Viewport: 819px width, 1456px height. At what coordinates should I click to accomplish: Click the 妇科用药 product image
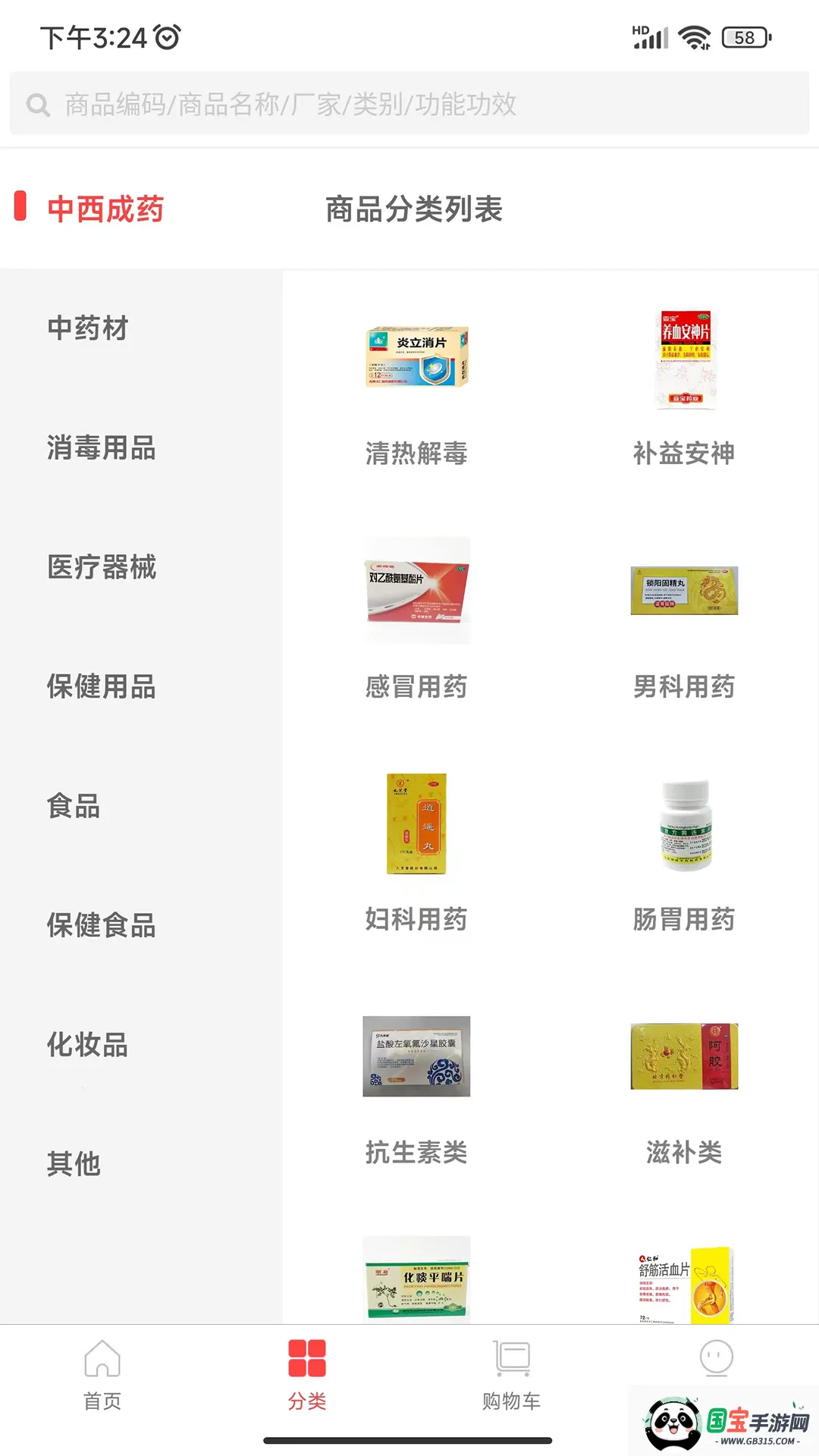[416, 825]
